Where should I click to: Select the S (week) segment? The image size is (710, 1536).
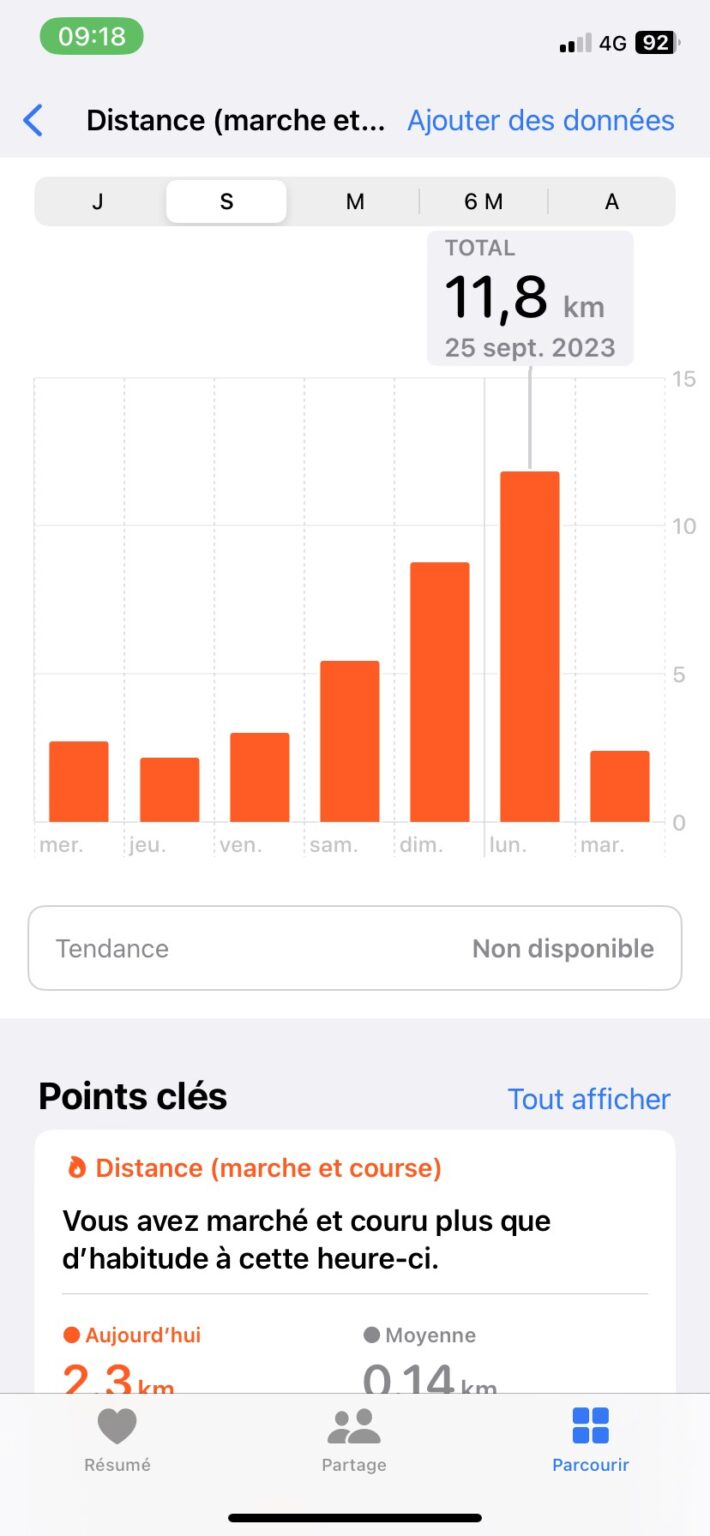click(226, 202)
